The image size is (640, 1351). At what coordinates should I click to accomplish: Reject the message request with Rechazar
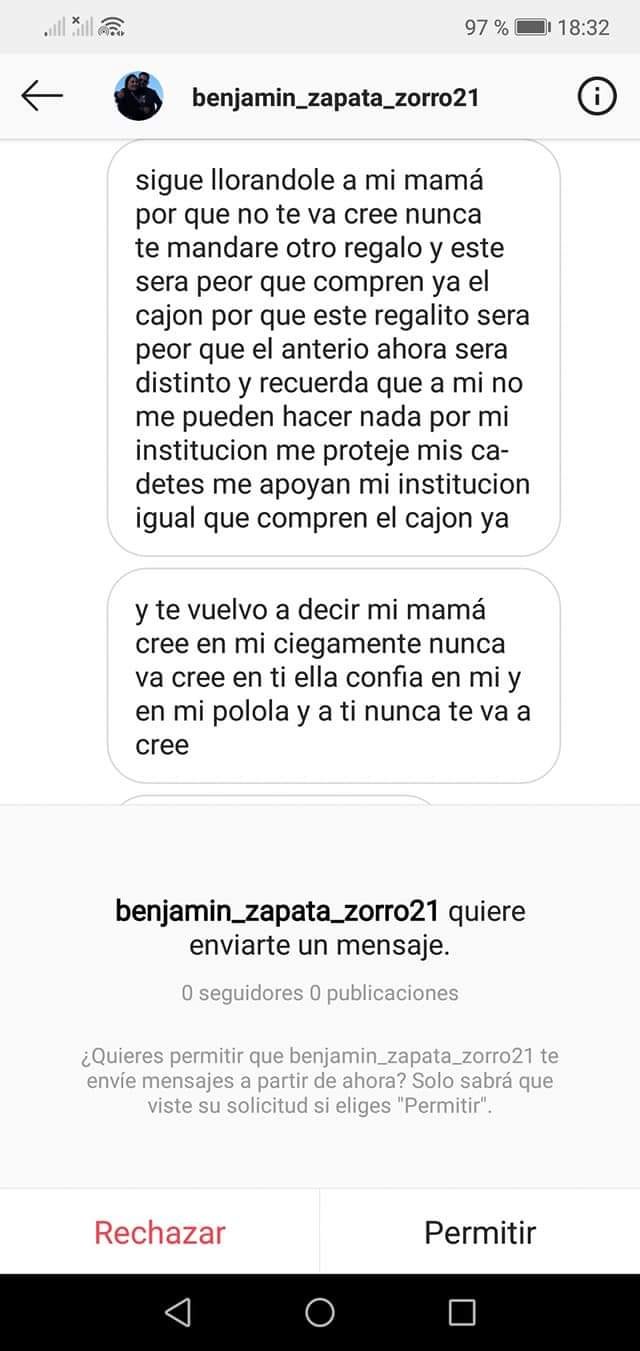pyautogui.click(x=160, y=1232)
